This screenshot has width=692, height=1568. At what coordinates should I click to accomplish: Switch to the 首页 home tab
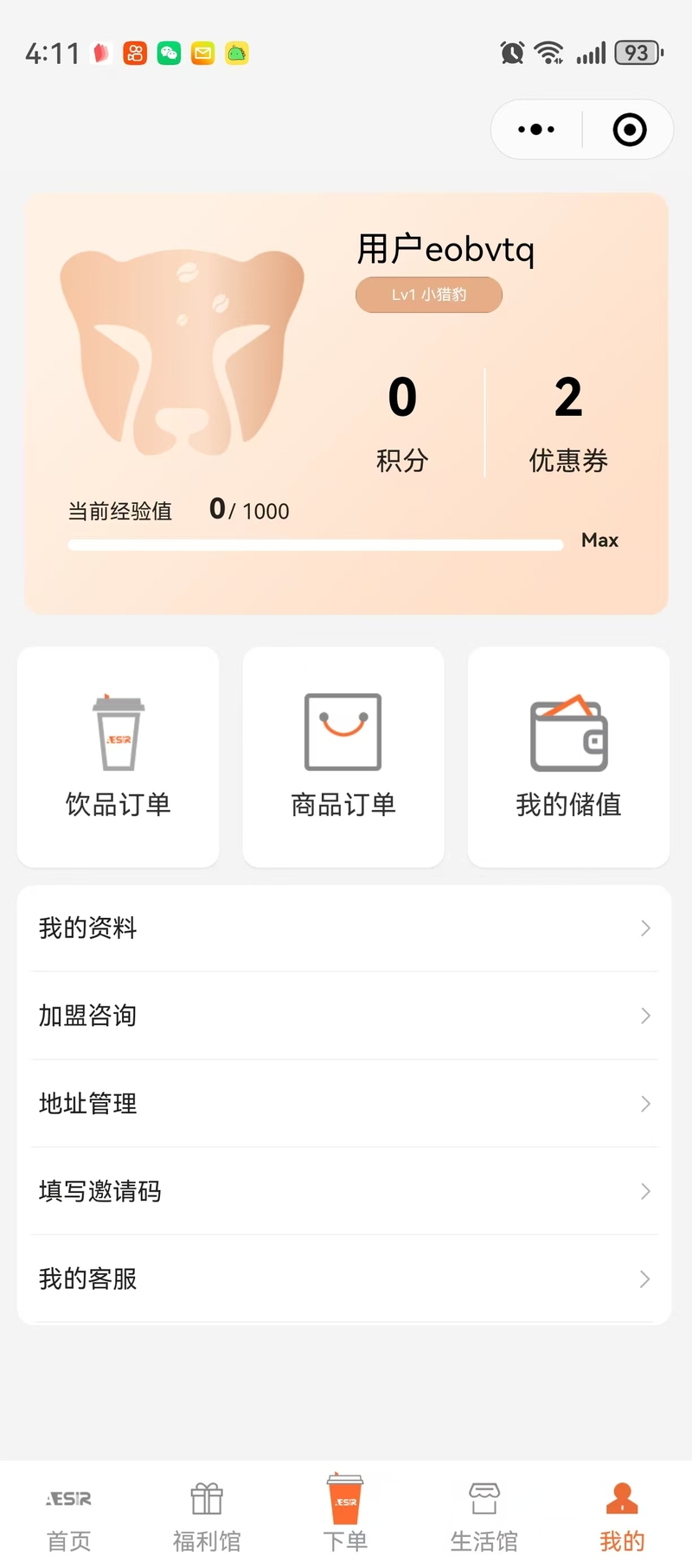coord(69,1518)
